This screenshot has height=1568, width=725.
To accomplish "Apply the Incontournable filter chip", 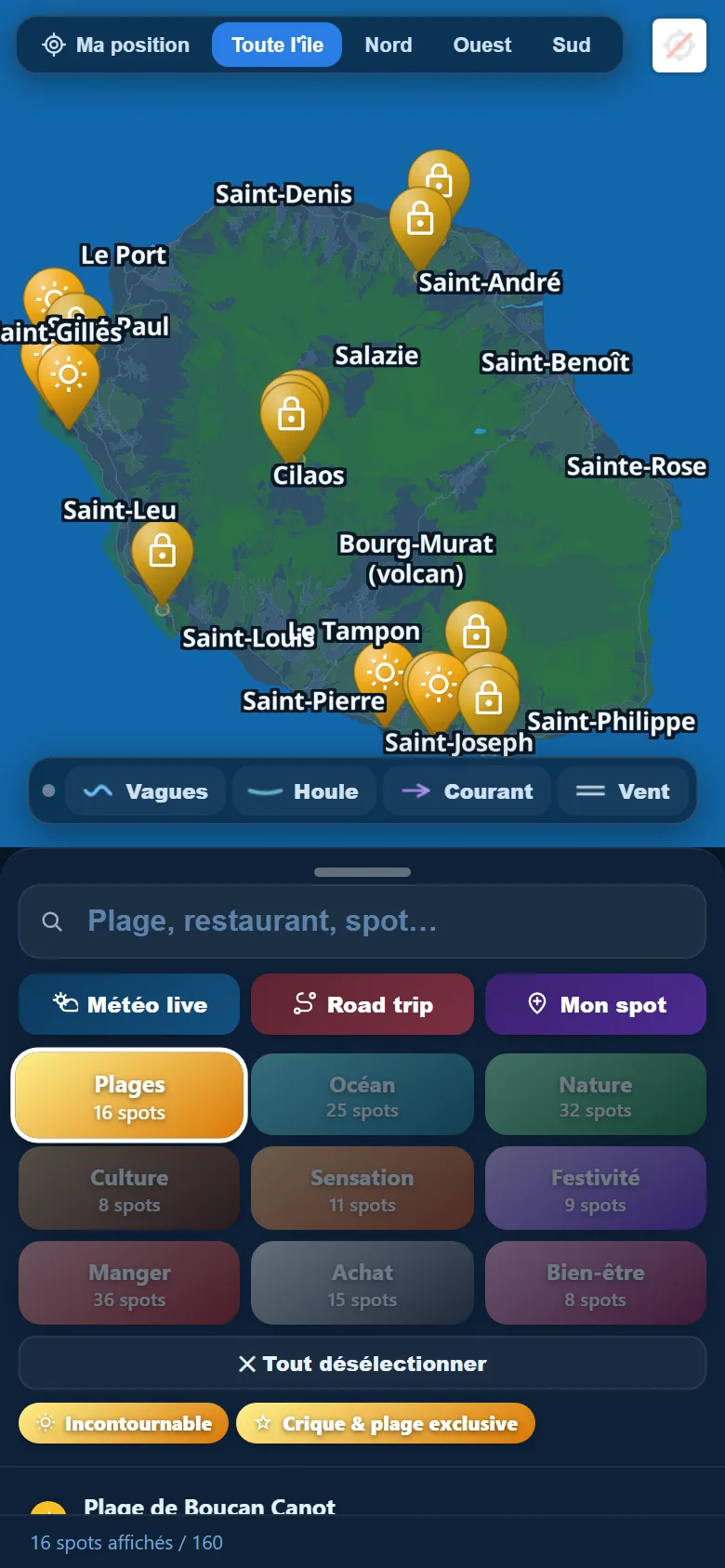I will [124, 1423].
